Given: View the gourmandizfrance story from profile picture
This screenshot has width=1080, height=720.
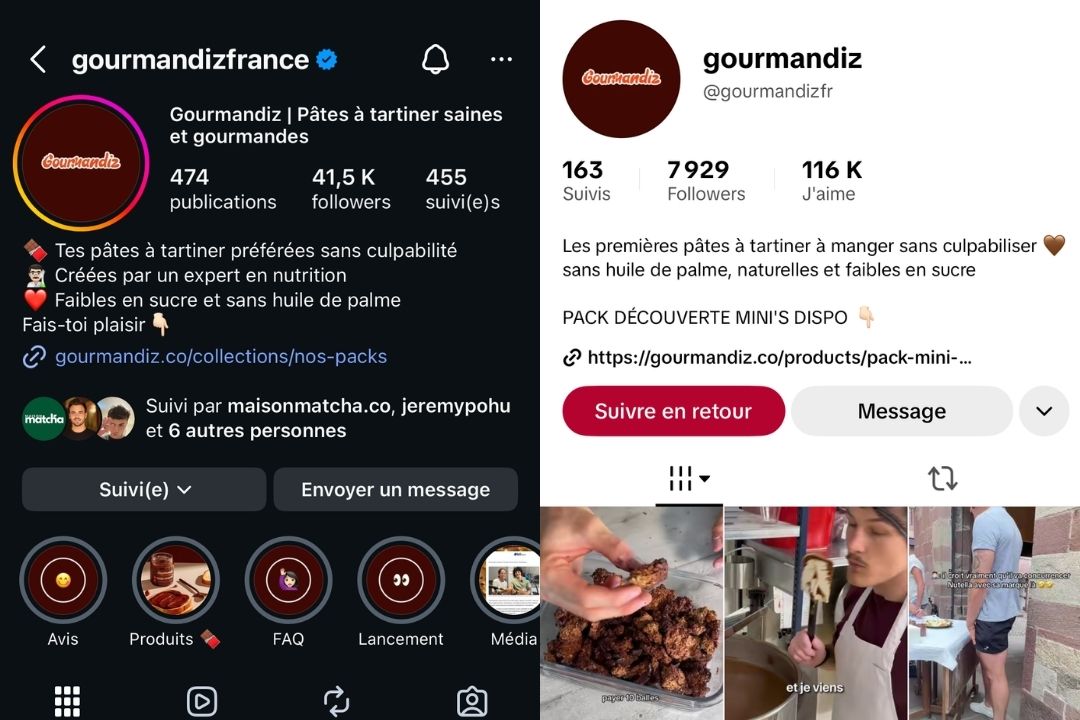Looking at the screenshot, I should point(81,163).
